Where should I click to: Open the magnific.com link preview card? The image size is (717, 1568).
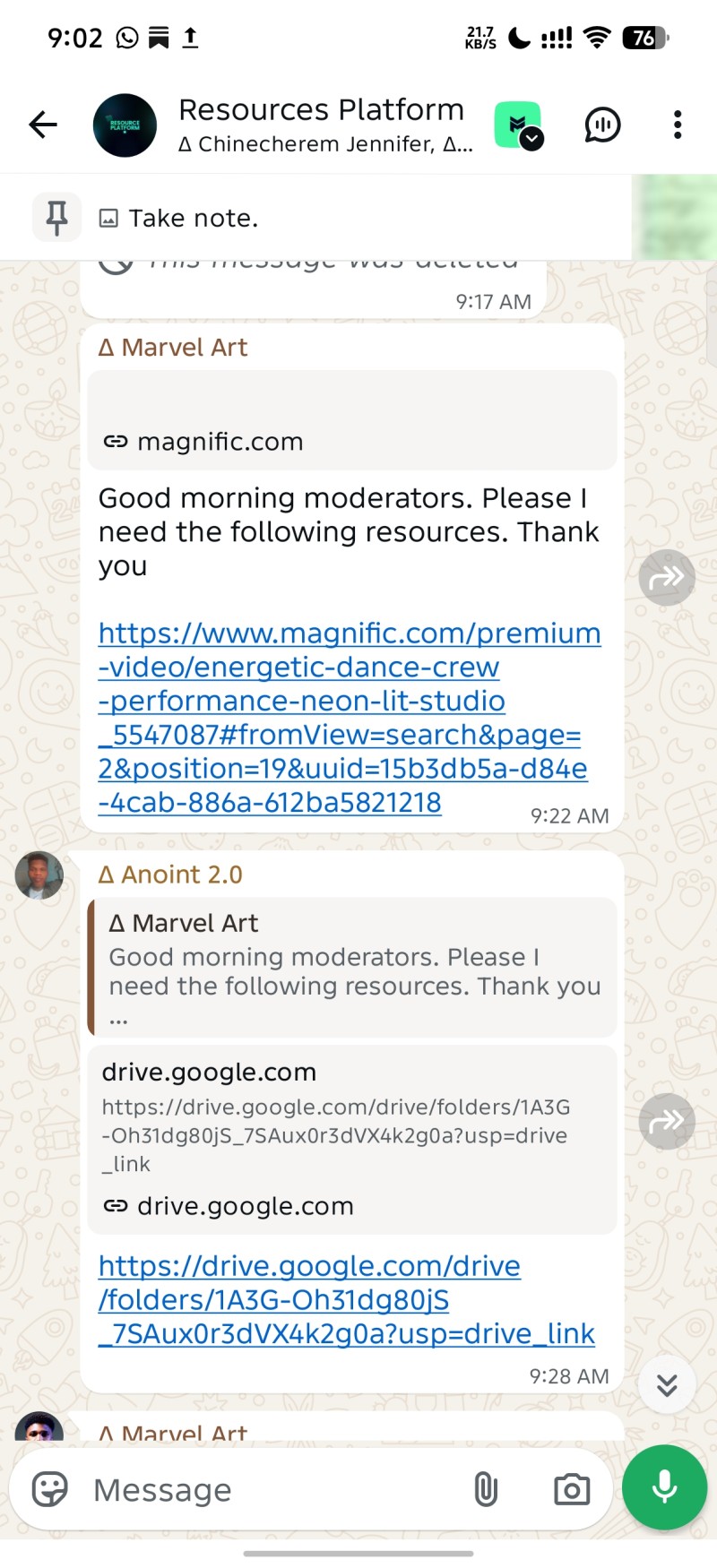[x=352, y=420]
